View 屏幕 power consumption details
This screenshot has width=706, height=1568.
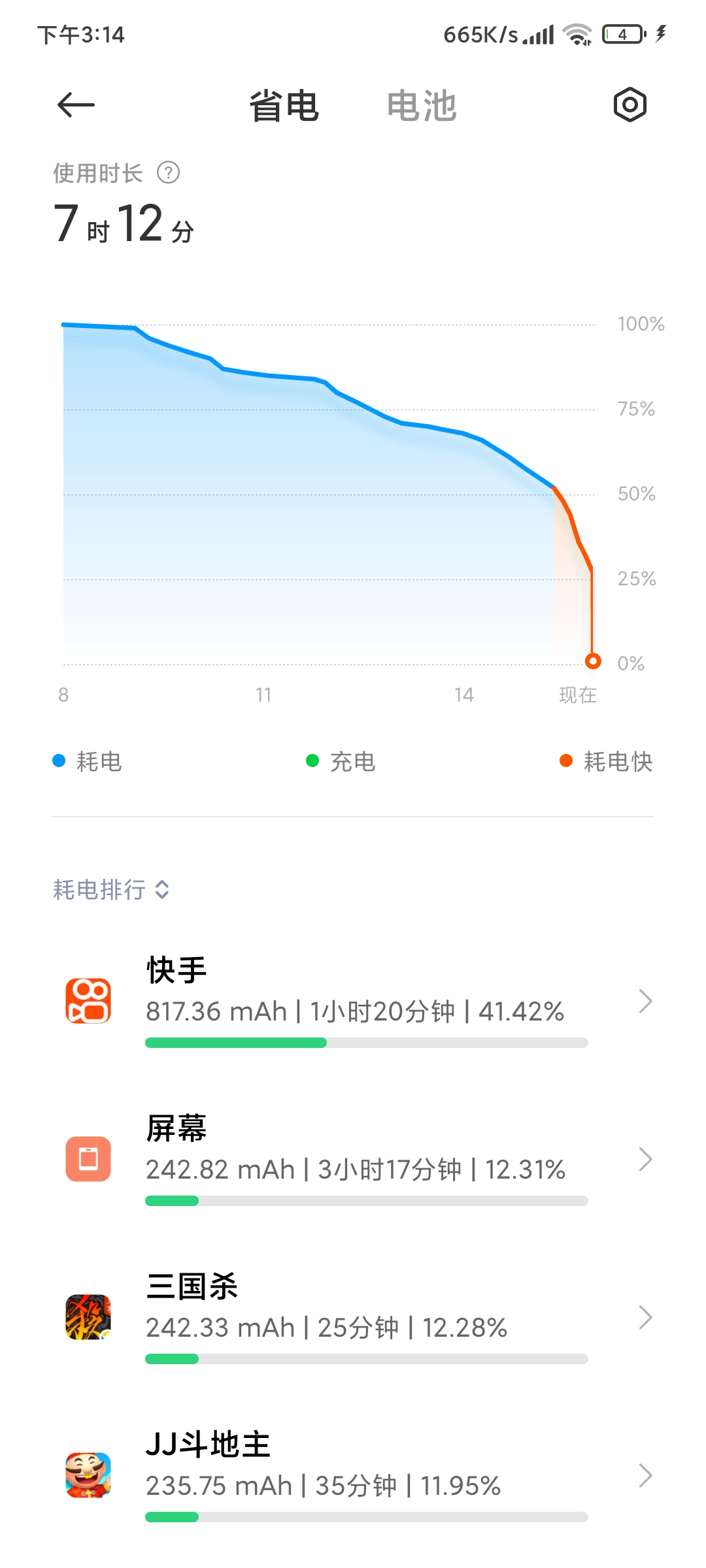click(353, 1159)
